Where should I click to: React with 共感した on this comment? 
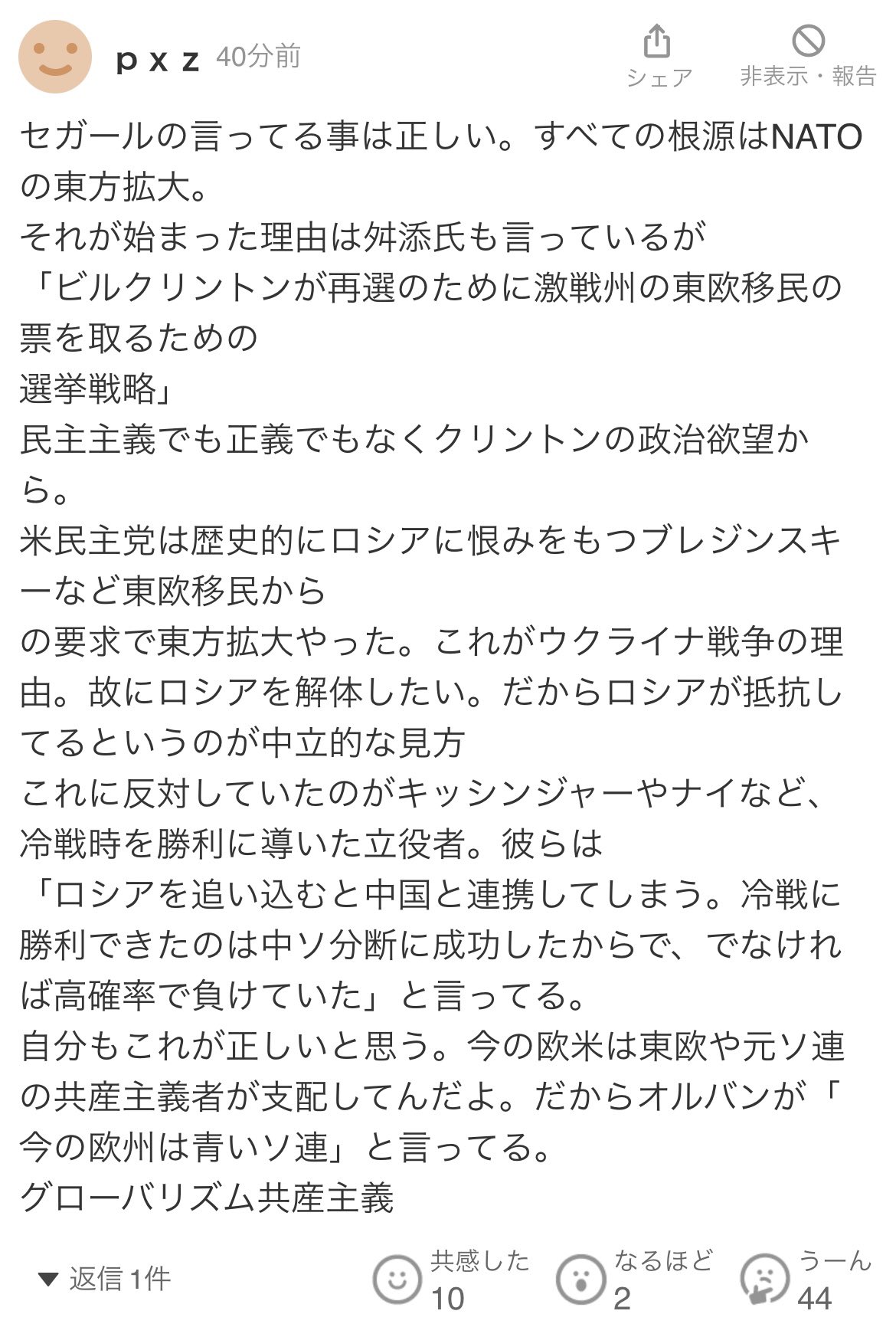(x=397, y=1279)
